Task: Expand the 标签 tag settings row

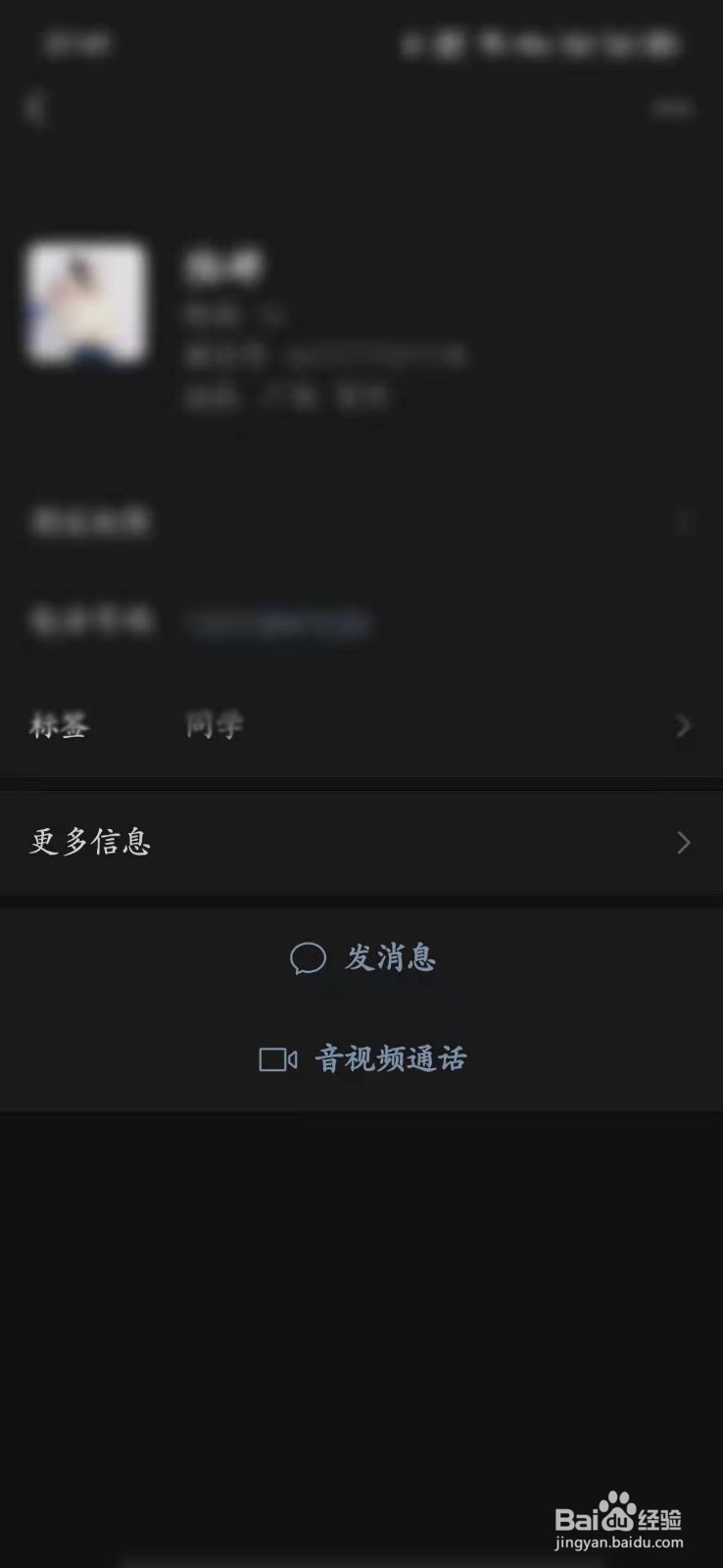Action: tap(361, 725)
